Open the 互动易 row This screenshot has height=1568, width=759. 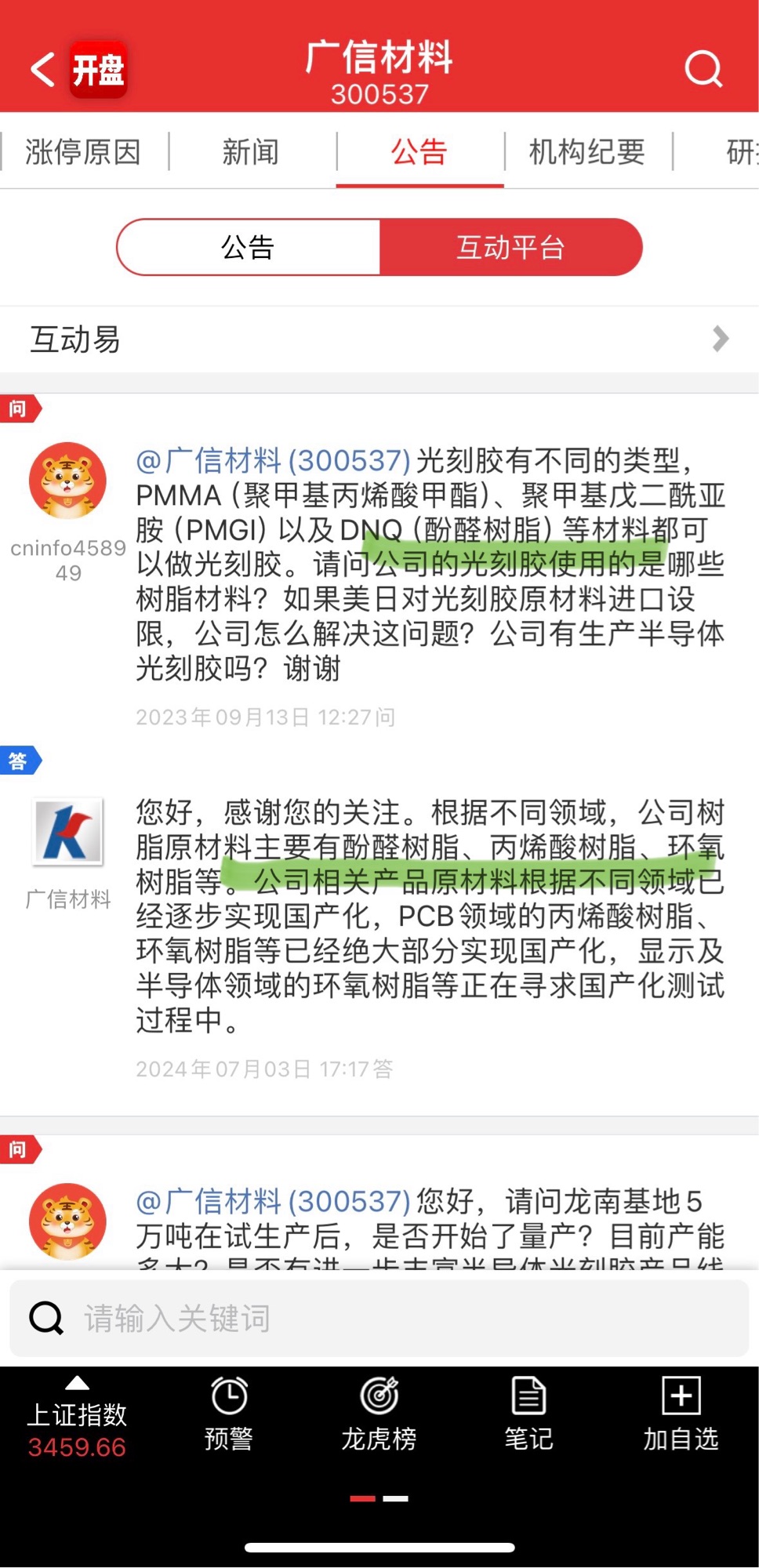pos(379,339)
